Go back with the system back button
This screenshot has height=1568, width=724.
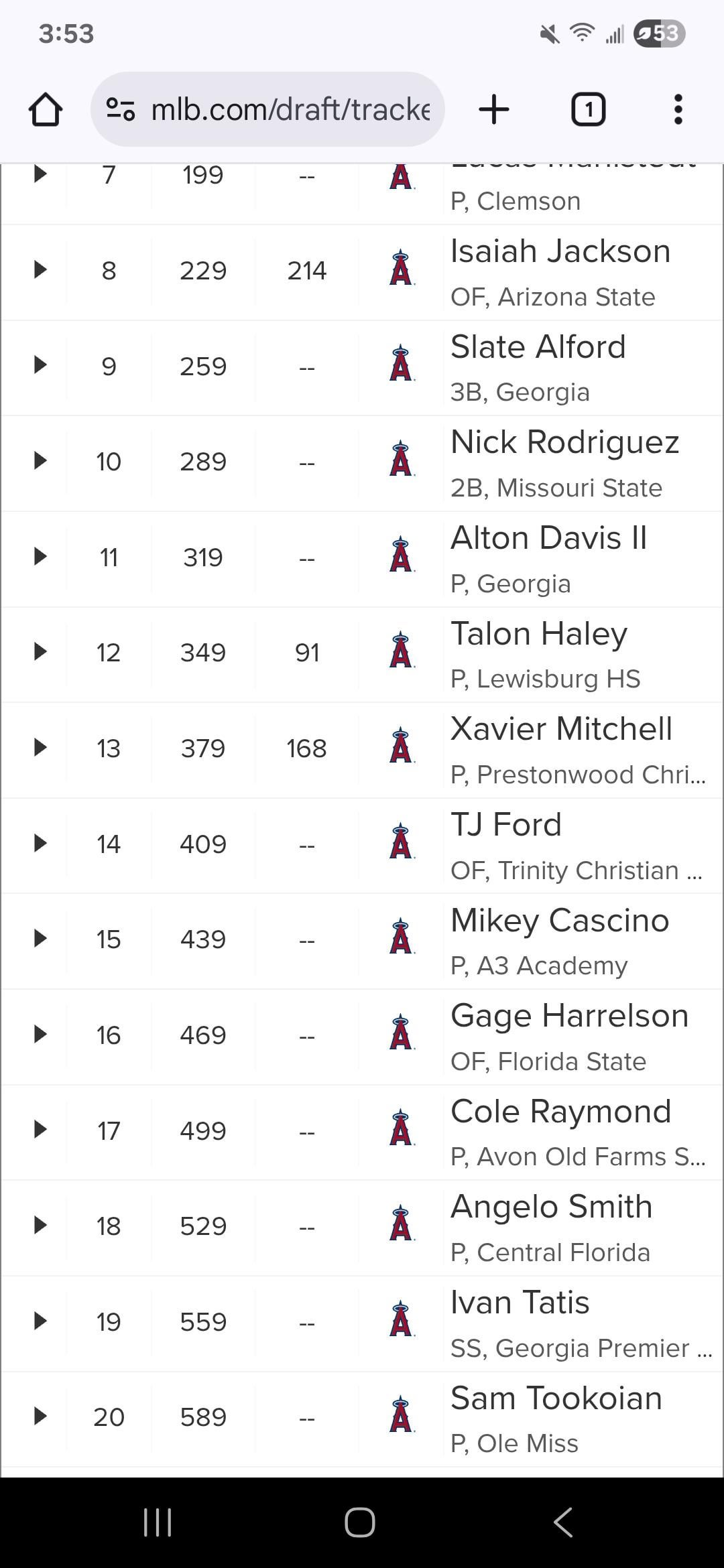(x=563, y=1522)
